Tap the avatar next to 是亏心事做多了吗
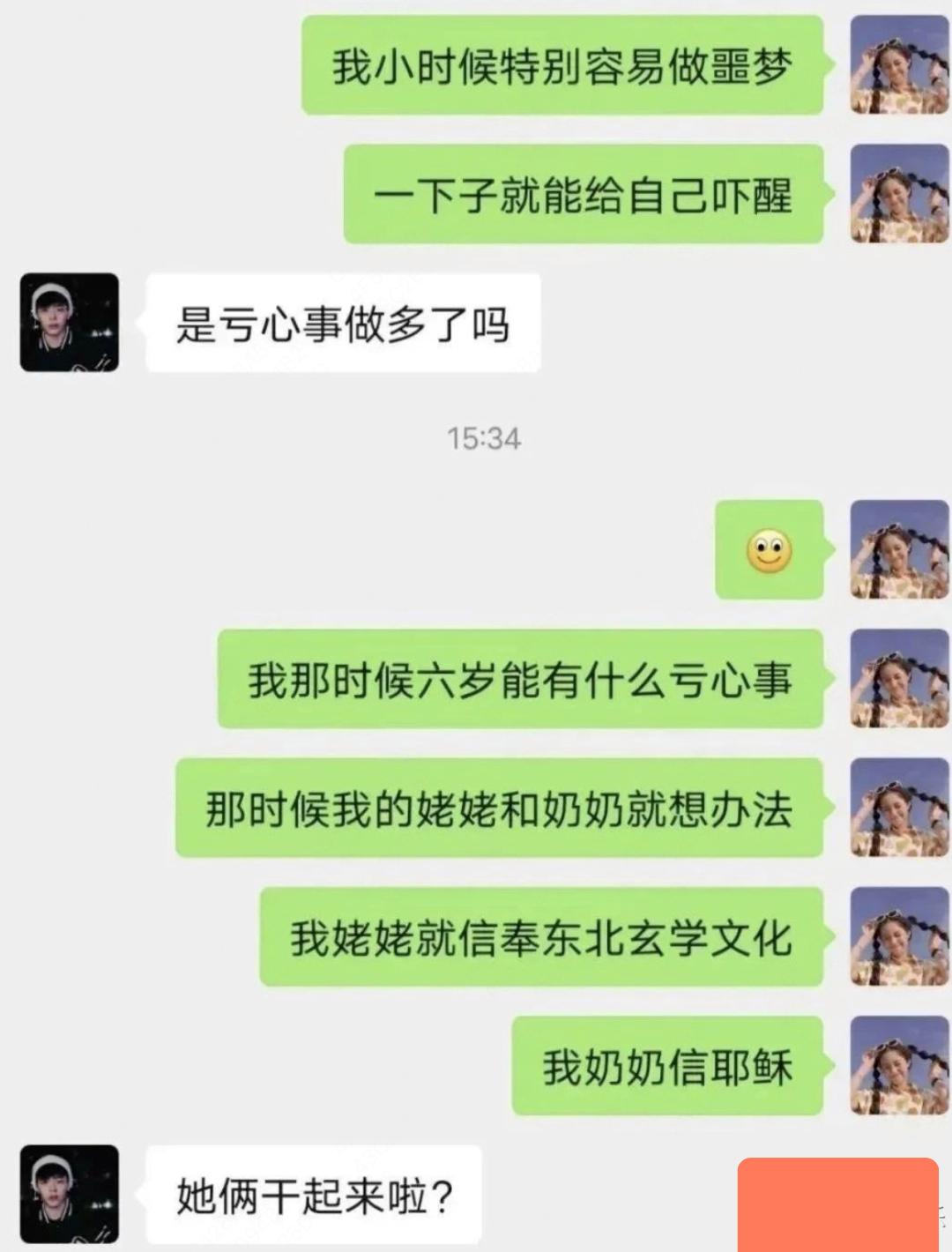The image size is (952, 1252). (x=70, y=323)
